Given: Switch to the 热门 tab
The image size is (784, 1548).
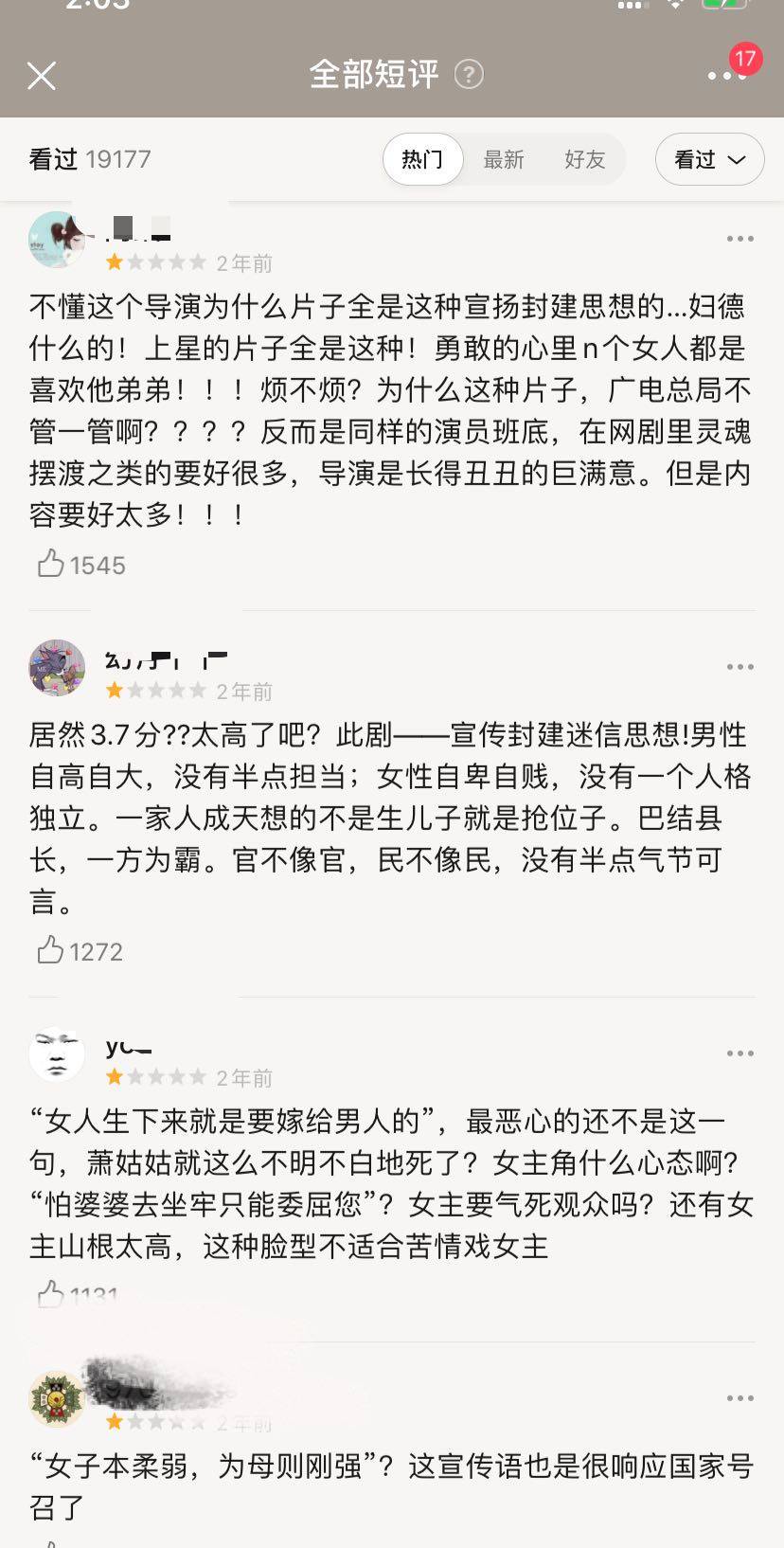Looking at the screenshot, I should click(x=422, y=159).
